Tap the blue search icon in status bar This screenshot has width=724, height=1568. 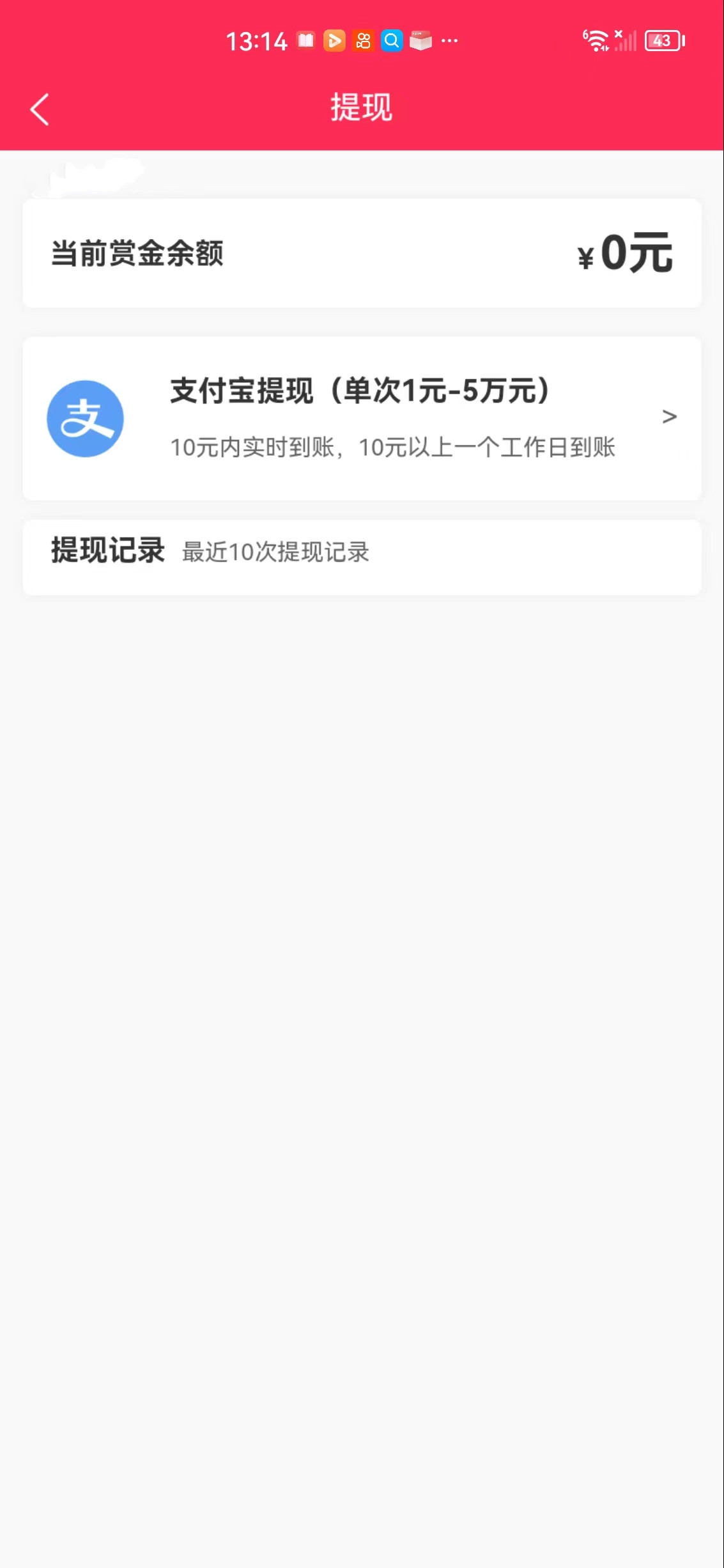tap(392, 40)
